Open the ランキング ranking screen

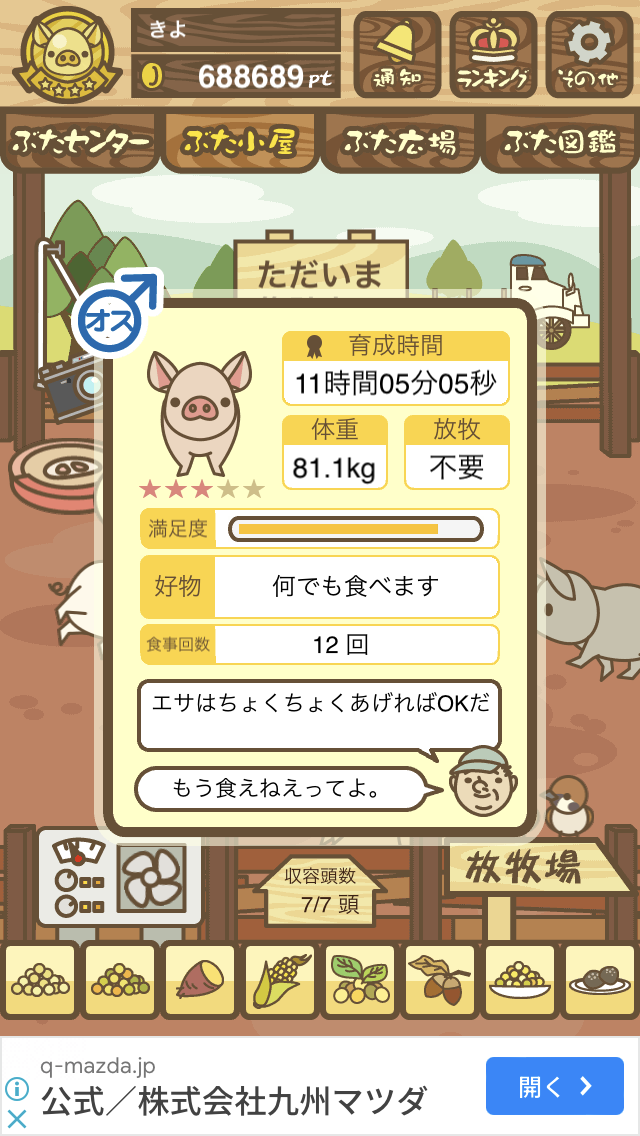(x=493, y=54)
